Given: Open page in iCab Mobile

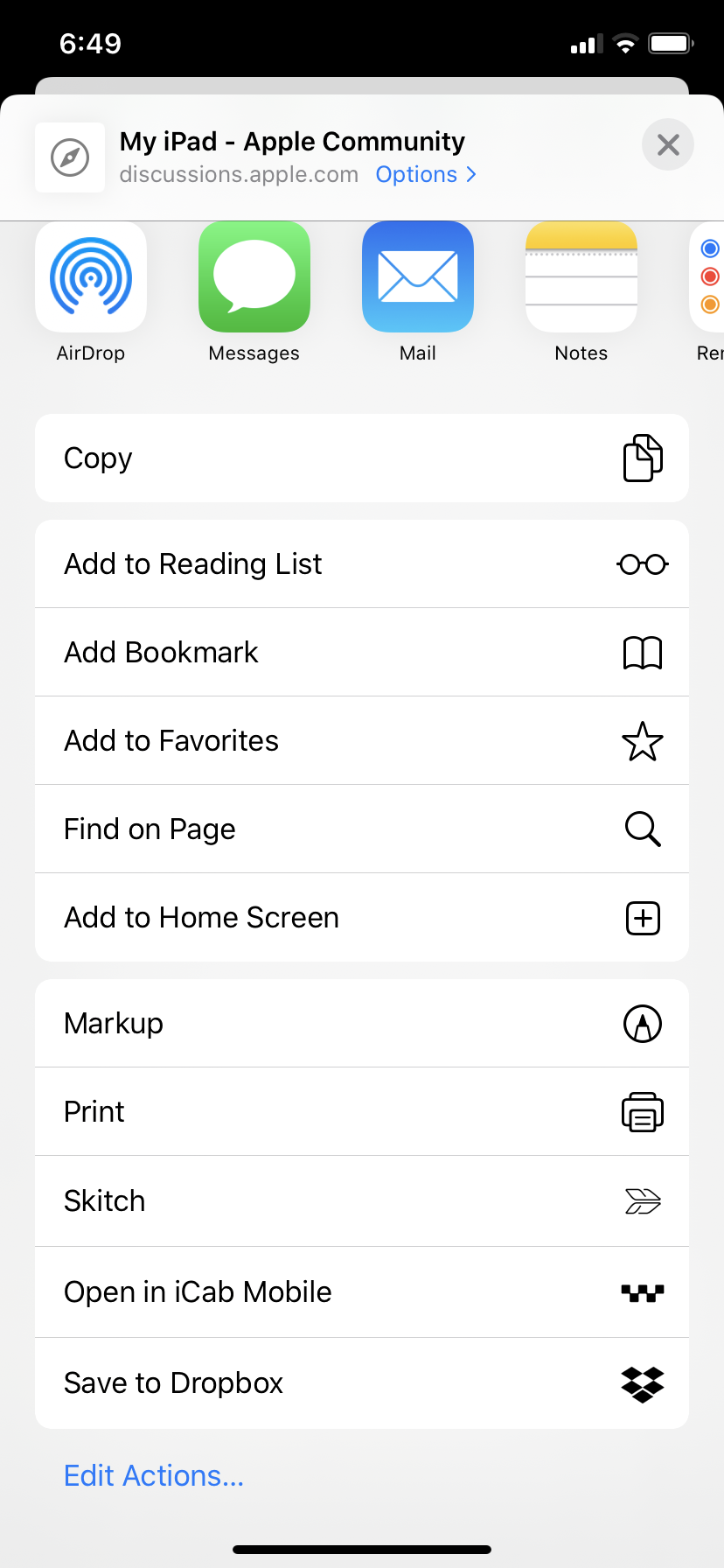Looking at the screenshot, I should click(362, 1292).
